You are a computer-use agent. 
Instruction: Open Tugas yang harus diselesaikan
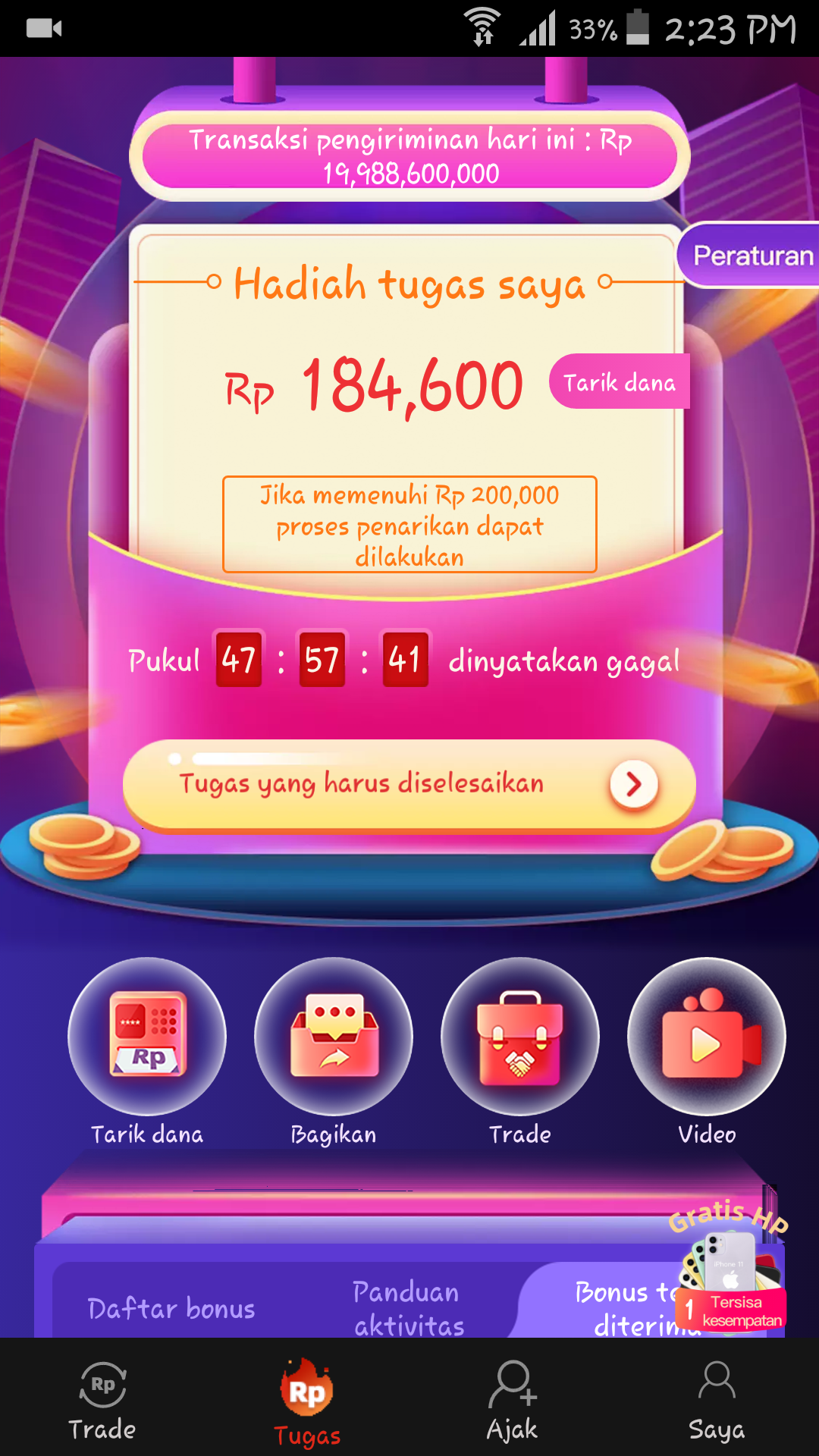pyautogui.click(x=409, y=785)
